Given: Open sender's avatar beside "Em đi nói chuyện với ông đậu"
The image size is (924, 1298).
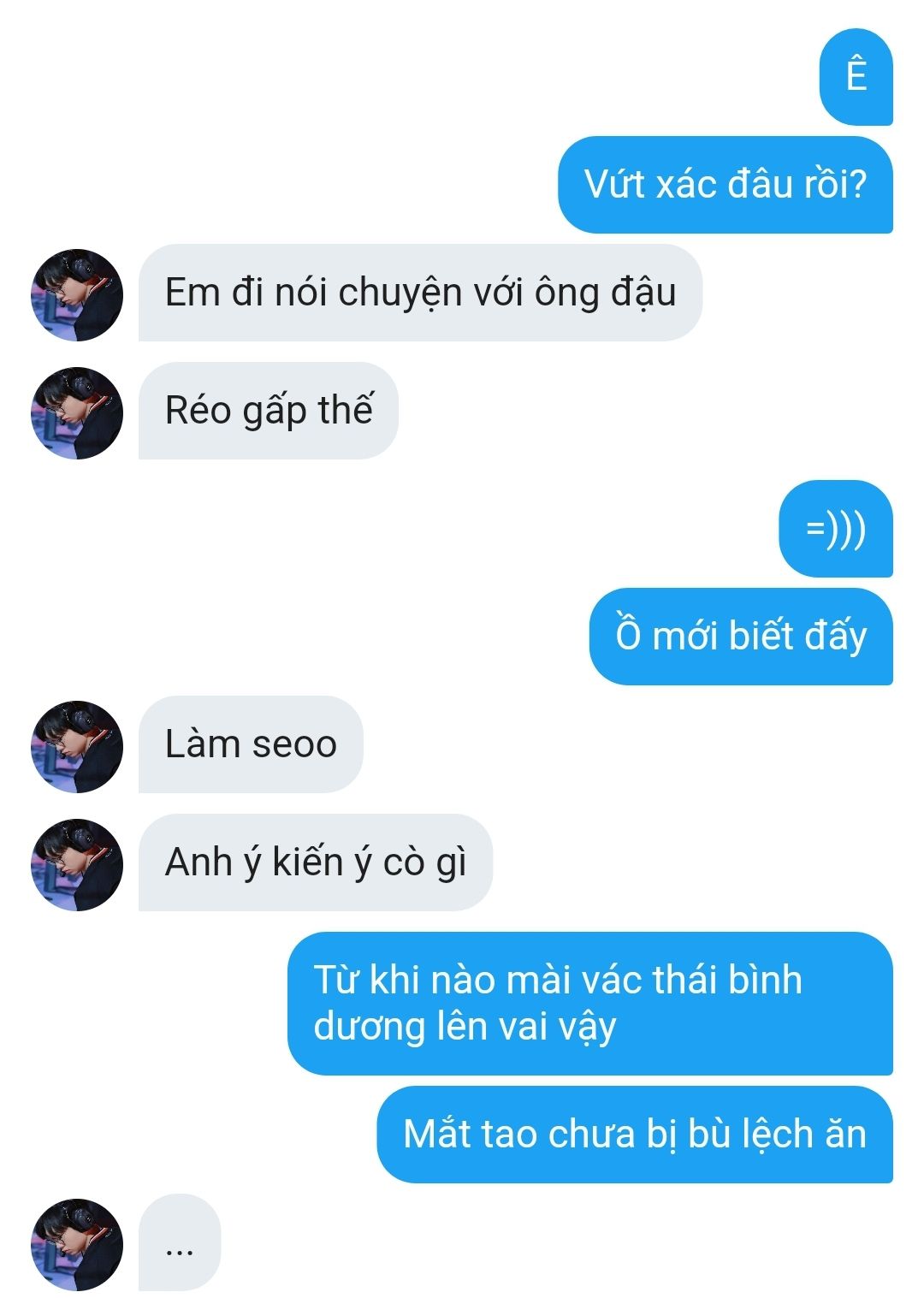Looking at the screenshot, I should (77, 295).
